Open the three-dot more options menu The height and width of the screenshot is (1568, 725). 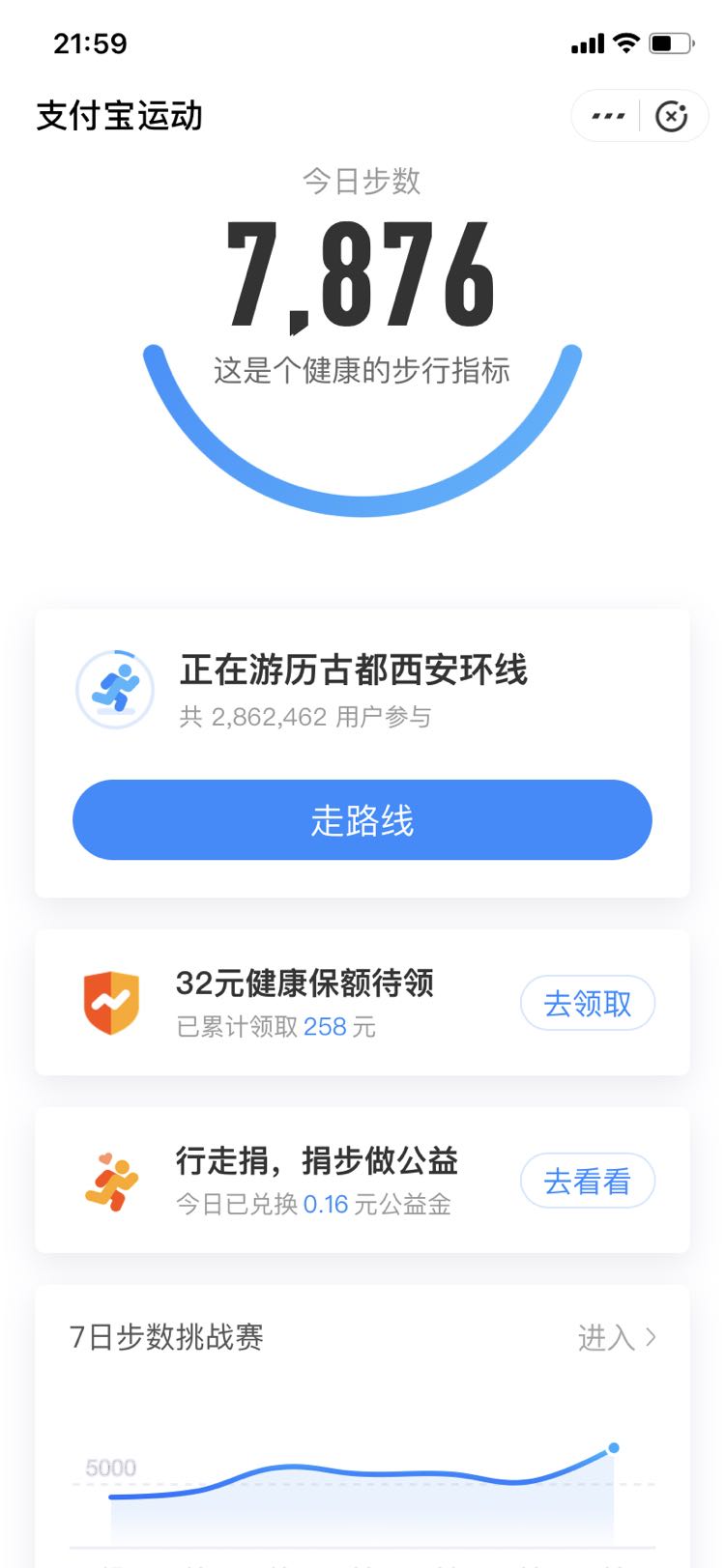608,116
